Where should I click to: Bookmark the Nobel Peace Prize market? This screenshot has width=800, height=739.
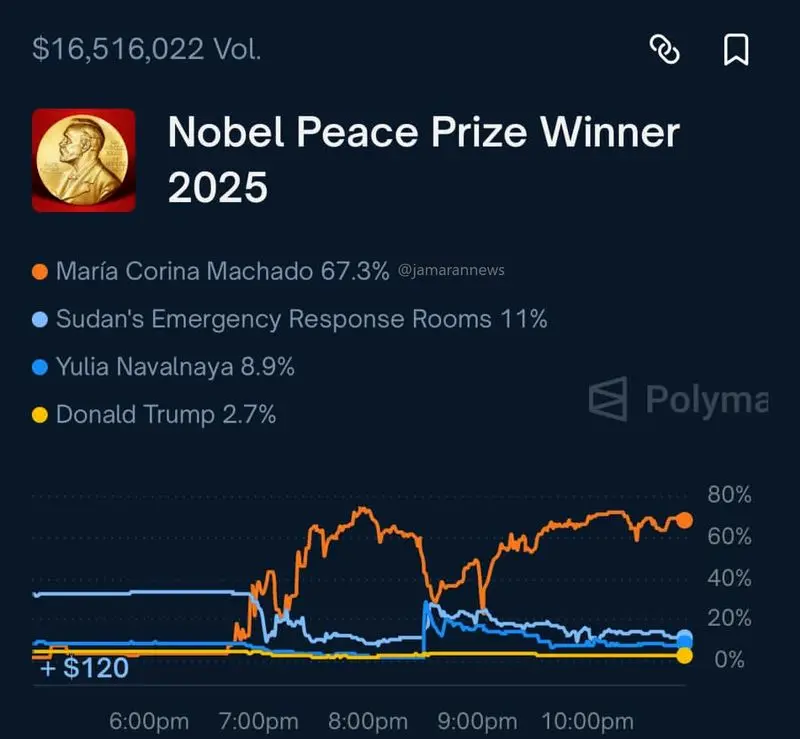pyautogui.click(x=736, y=50)
